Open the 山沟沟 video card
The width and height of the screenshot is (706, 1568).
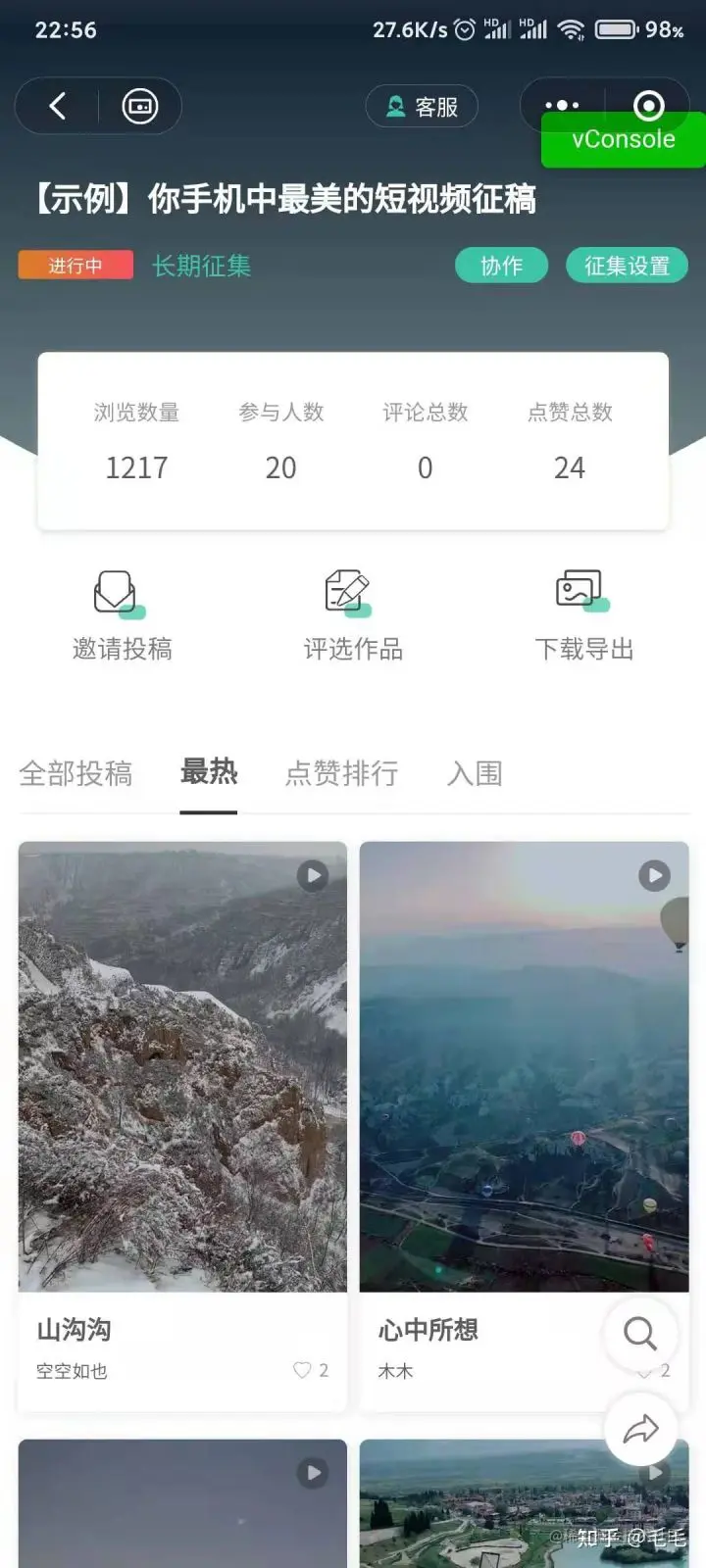(x=182, y=1066)
